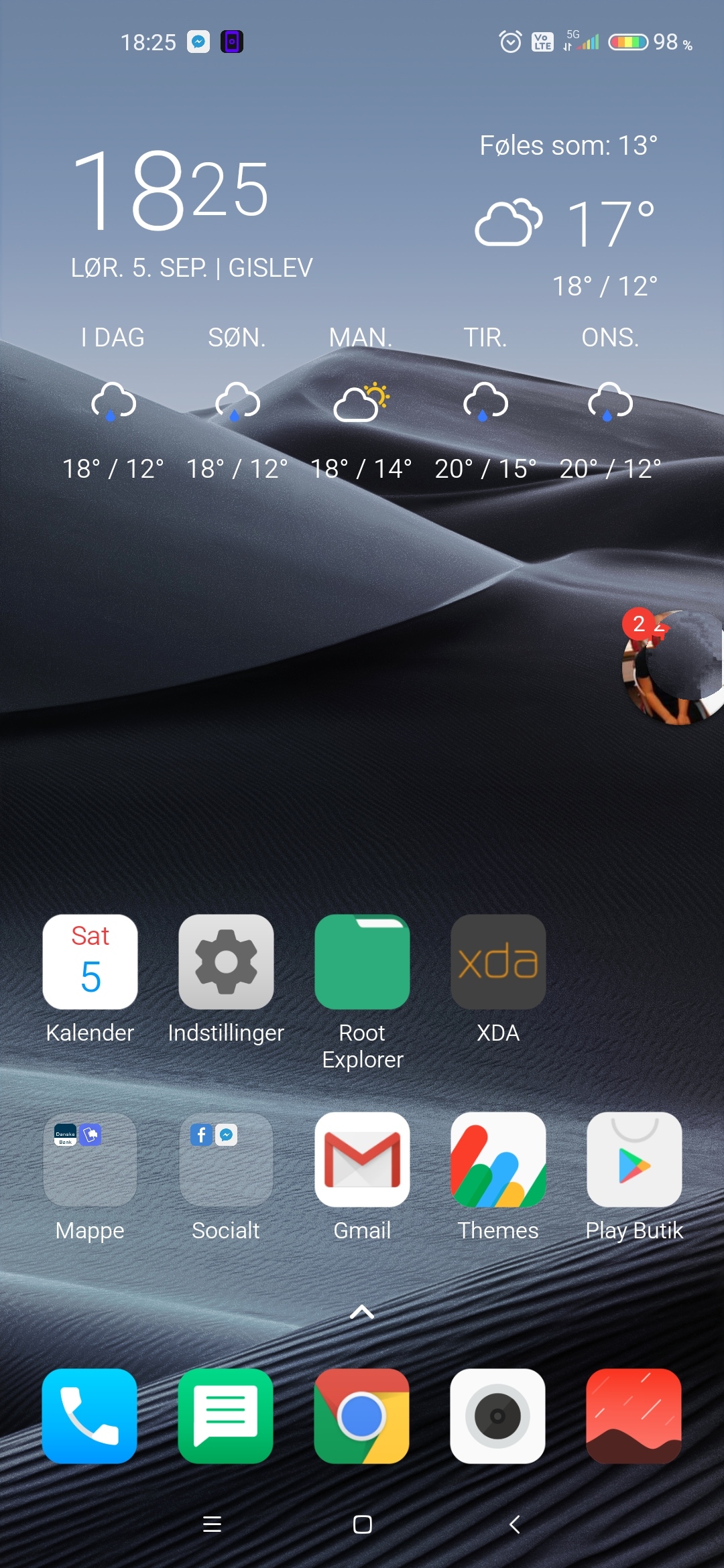Screen dimensions: 724x1568
Task: Launch Gmail
Action: tap(362, 1160)
